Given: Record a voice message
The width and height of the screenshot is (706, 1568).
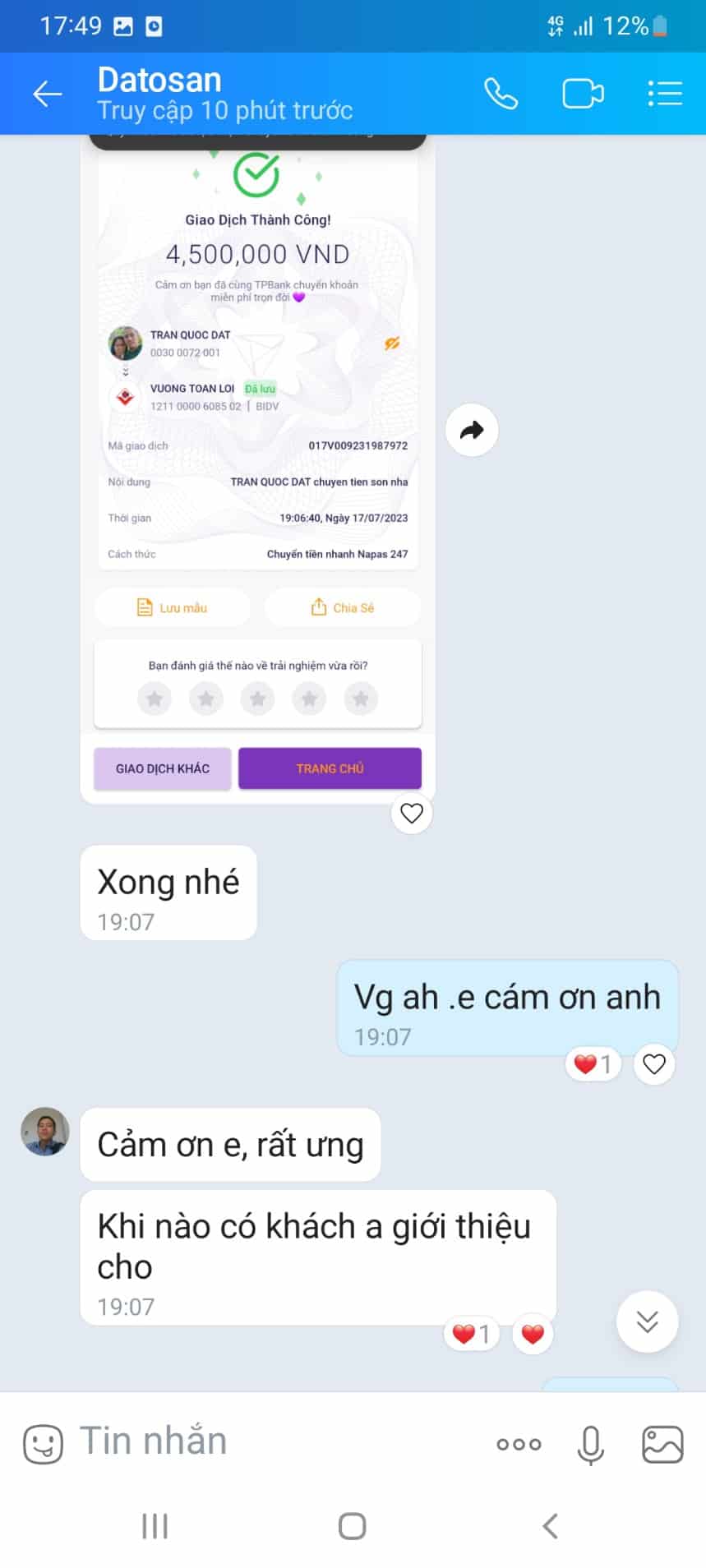Looking at the screenshot, I should point(590,1444).
